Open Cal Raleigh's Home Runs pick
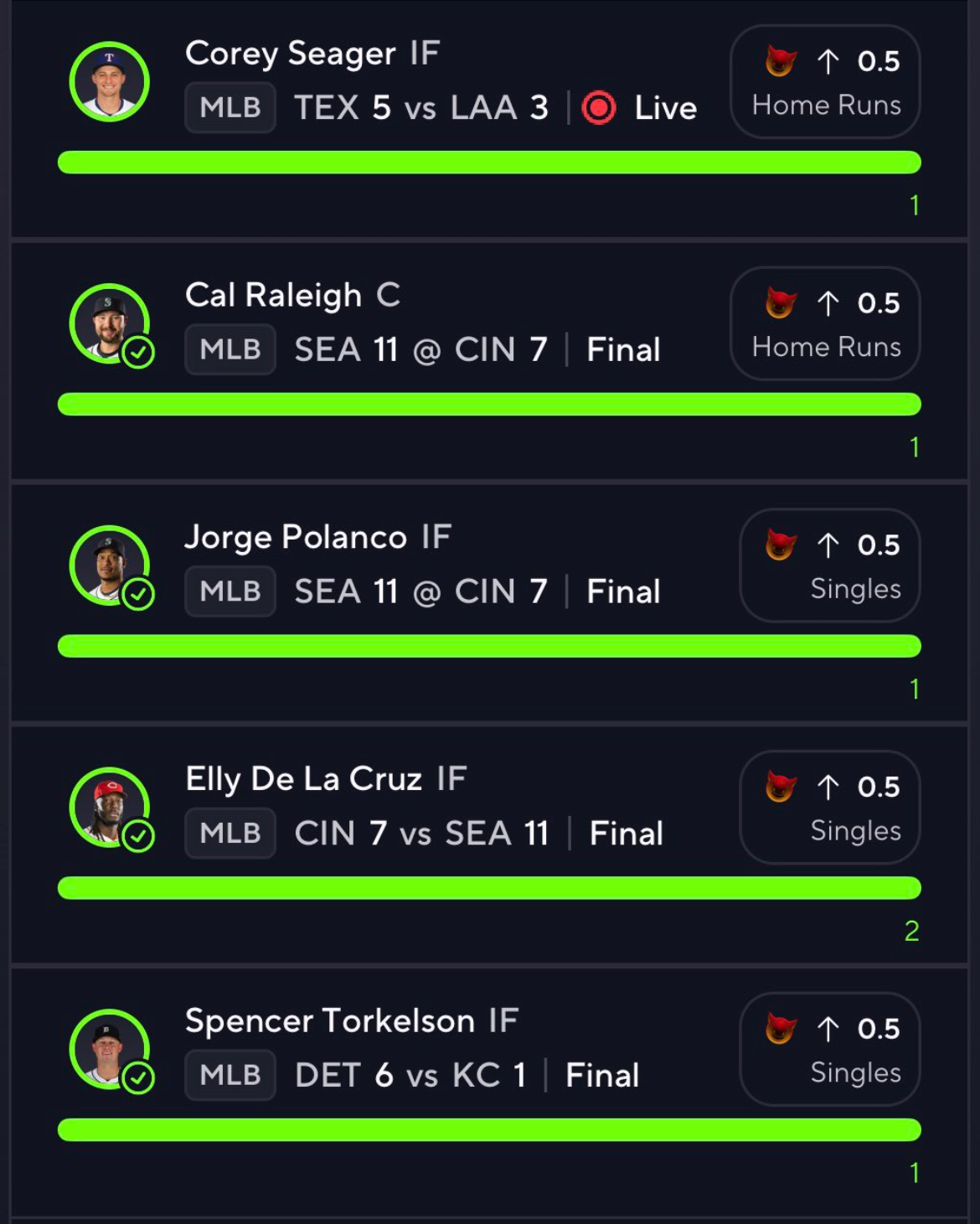Image resolution: width=980 pixels, height=1224 pixels. 825,324
